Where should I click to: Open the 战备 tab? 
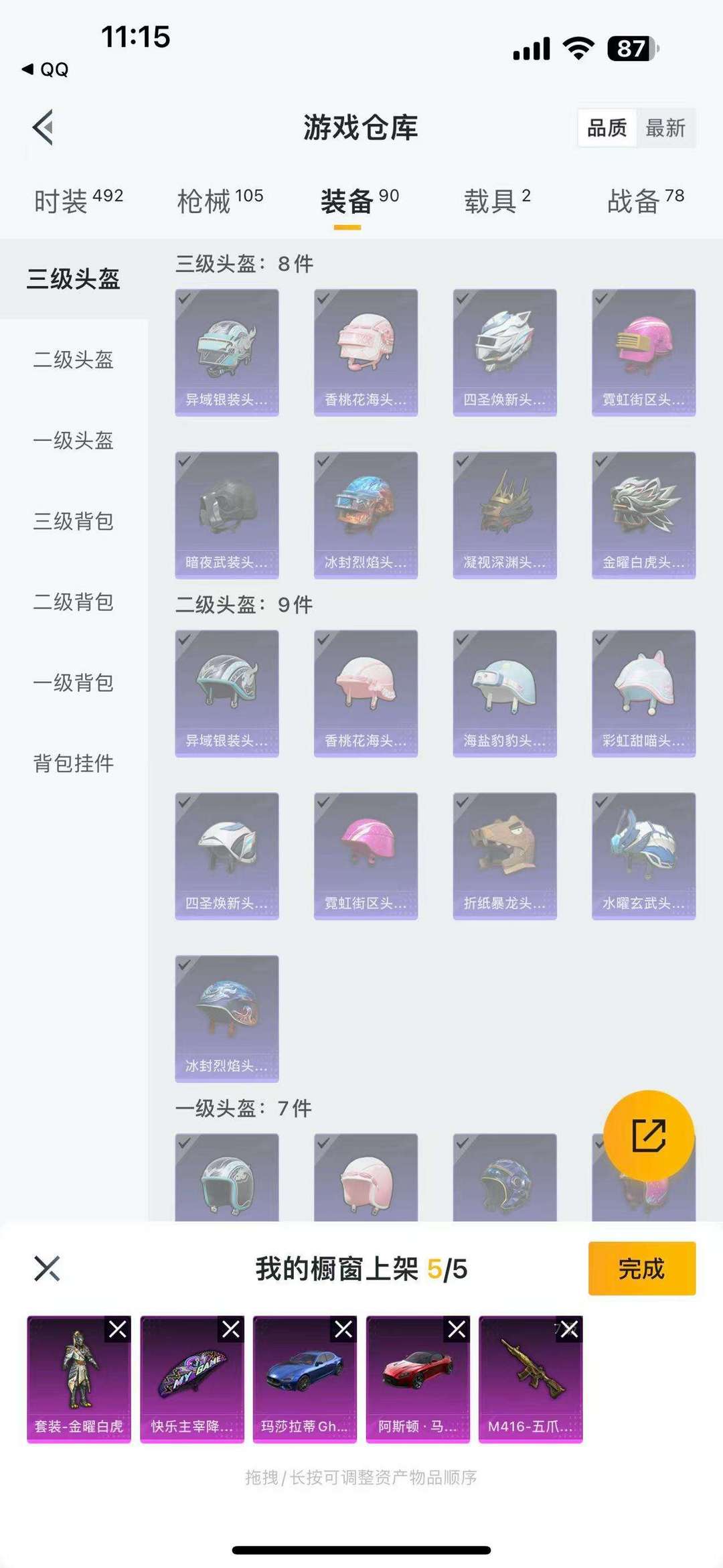[645, 200]
